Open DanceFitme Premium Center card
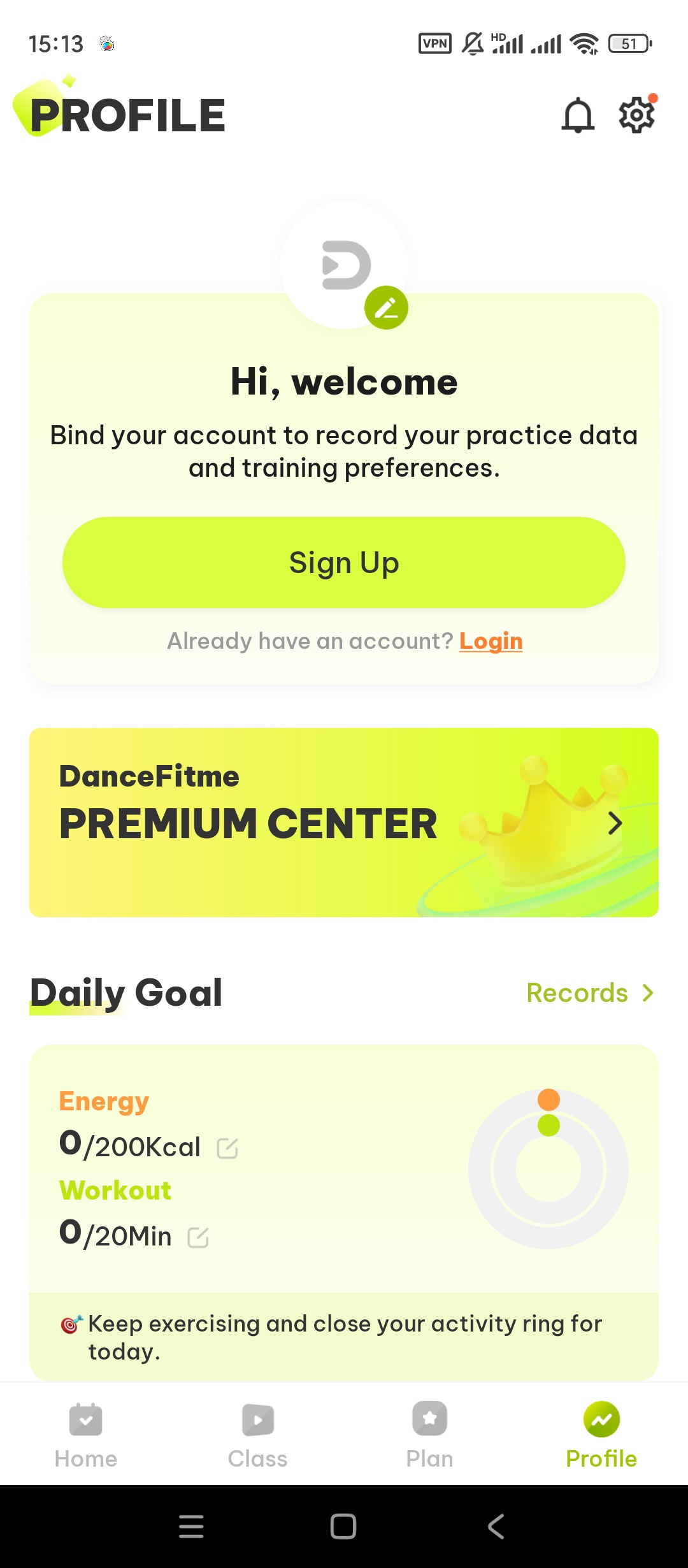Screen dimensions: 688x1568 coord(344,822)
